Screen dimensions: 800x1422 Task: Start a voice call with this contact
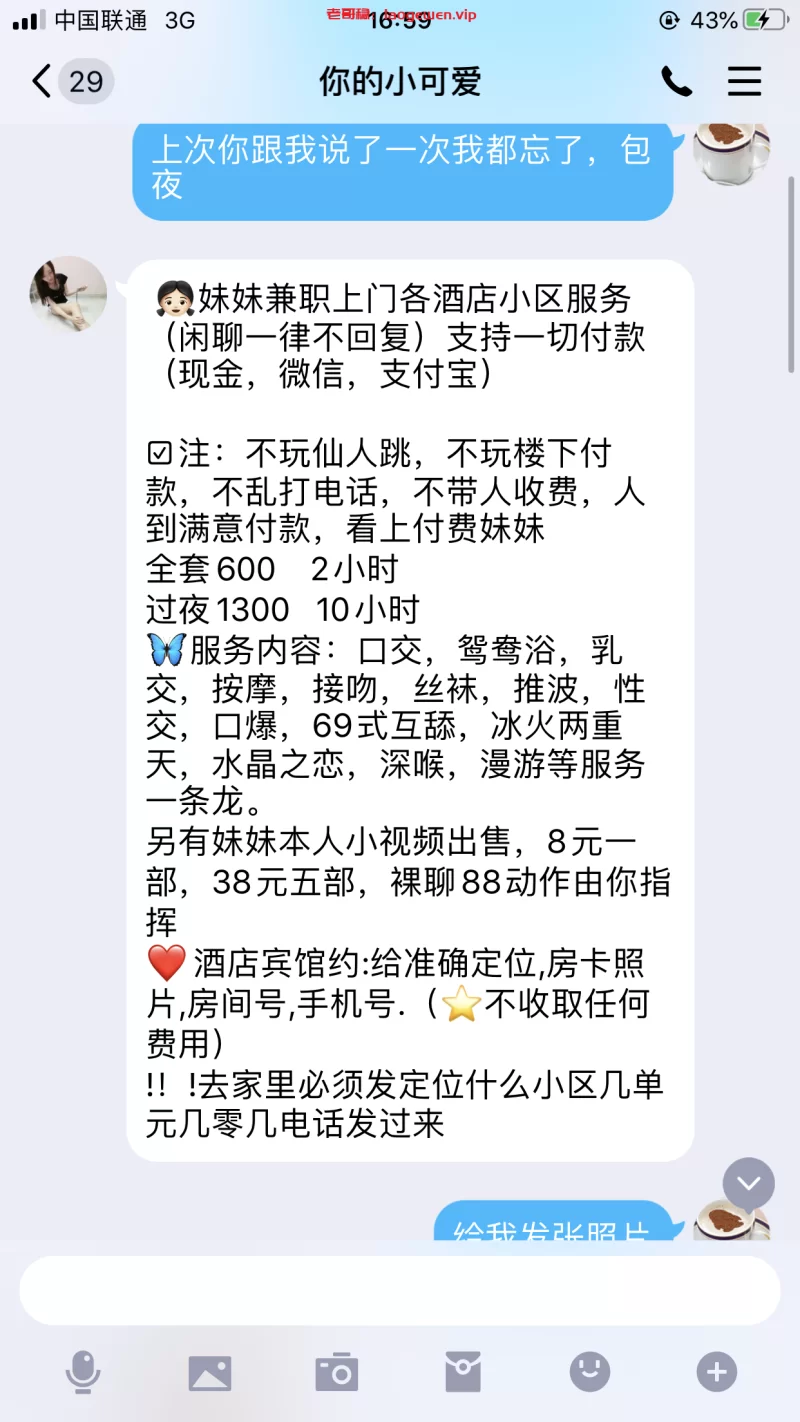click(676, 81)
